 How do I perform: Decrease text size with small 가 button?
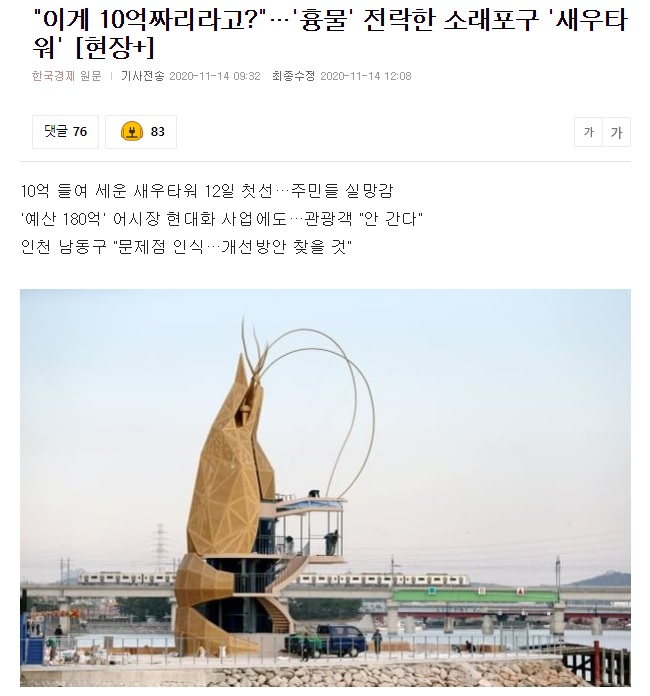coord(588,132)
